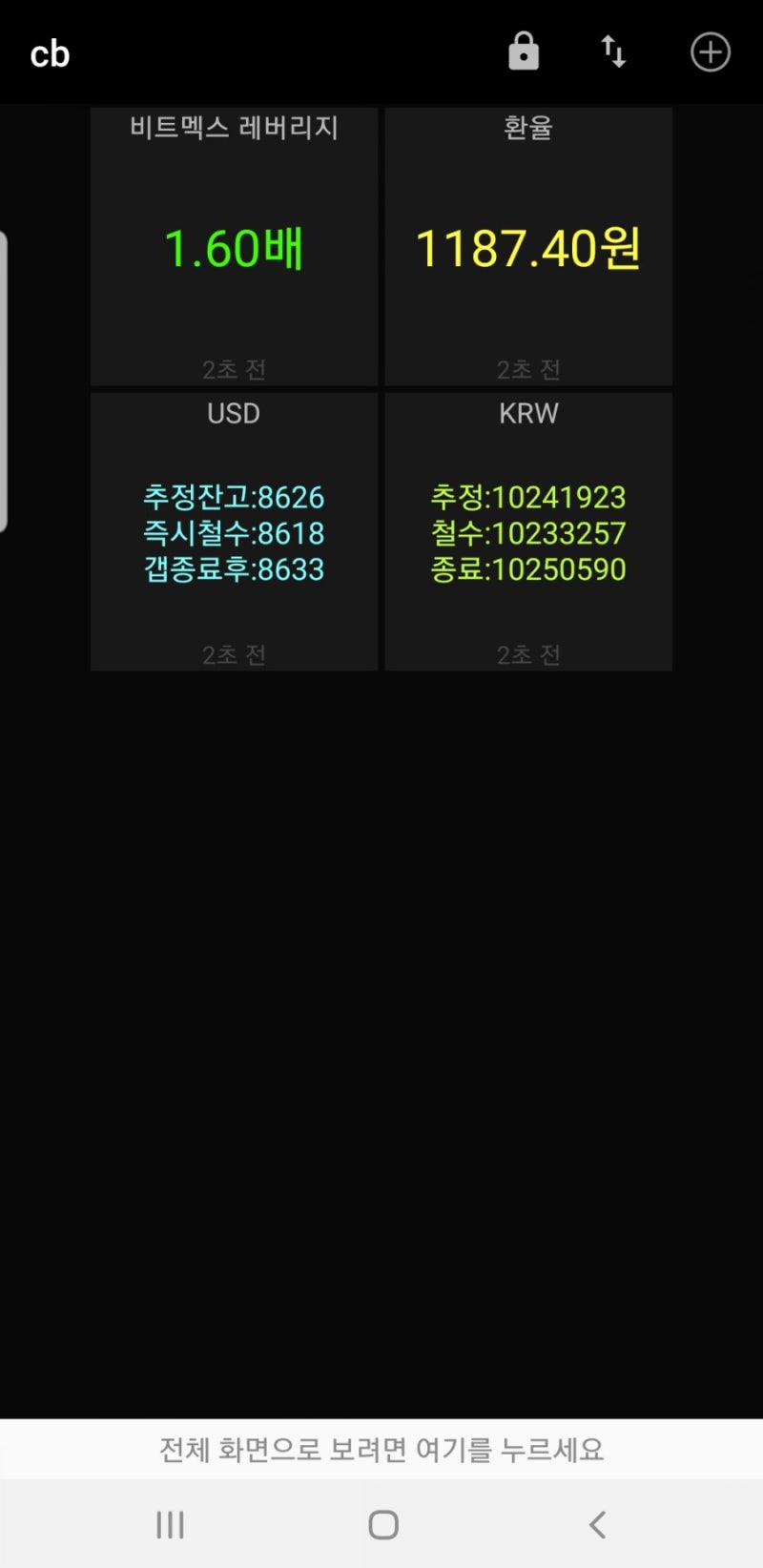Open the cb app title in the top bar
Viewport: 763px width, 1568px height.
(x=49, y=52)
